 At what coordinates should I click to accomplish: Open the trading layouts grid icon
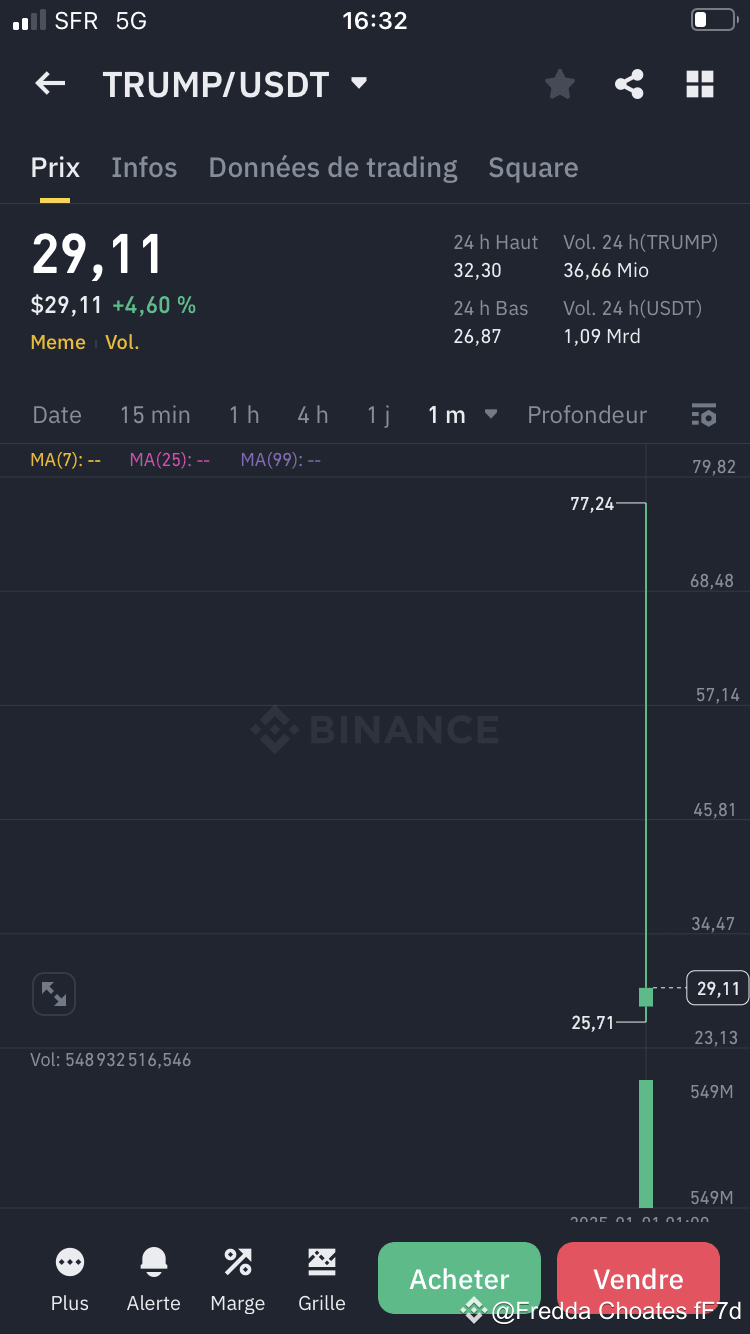click(699, 84)
